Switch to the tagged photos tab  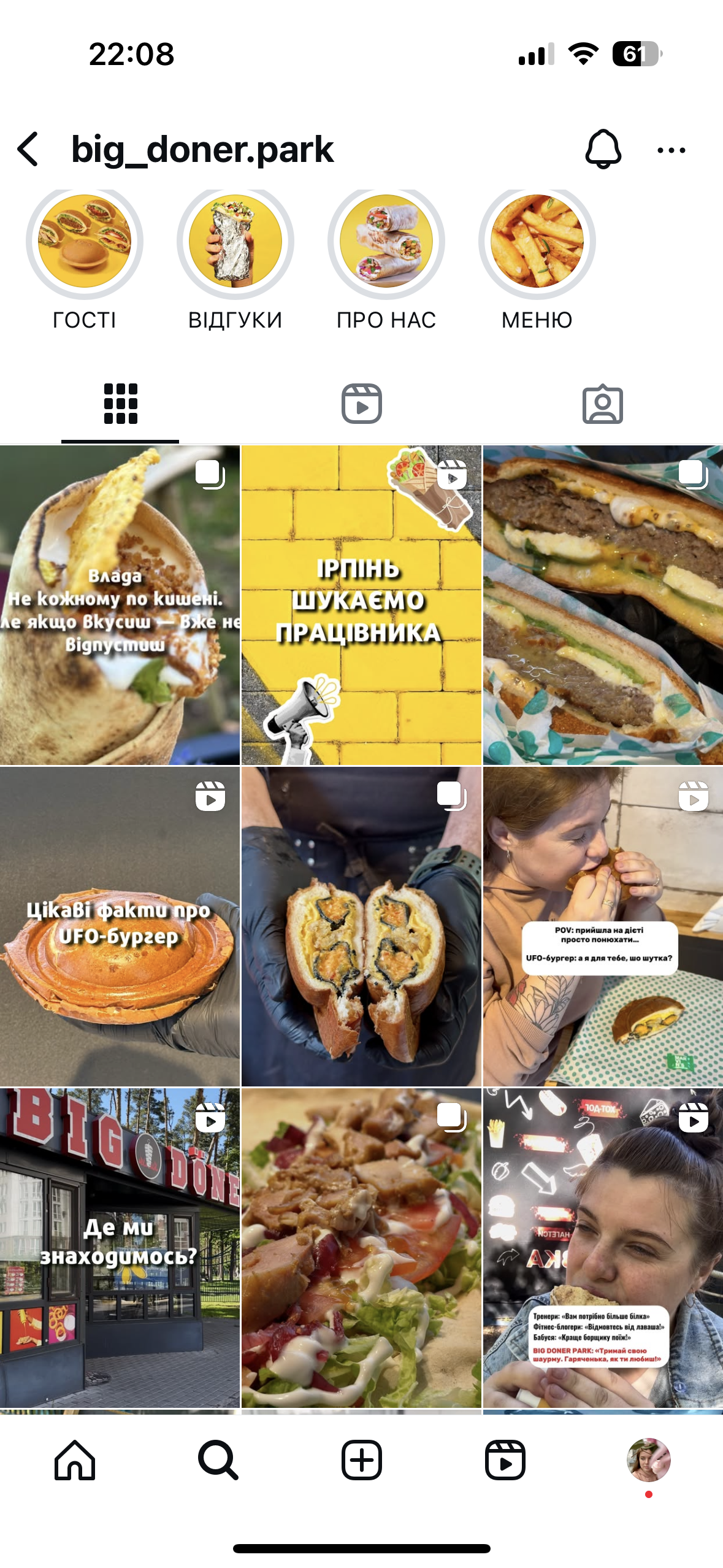pos(602,404)
